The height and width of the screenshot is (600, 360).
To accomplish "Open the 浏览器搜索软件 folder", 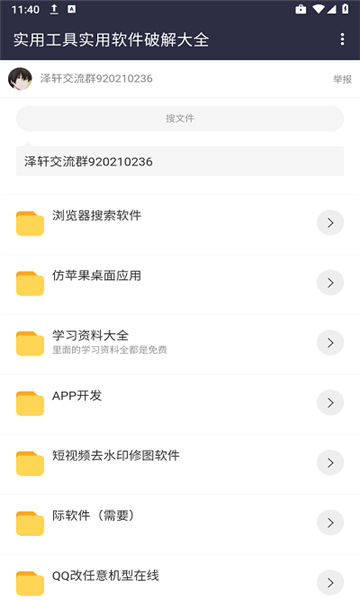I will pos(180,223).
